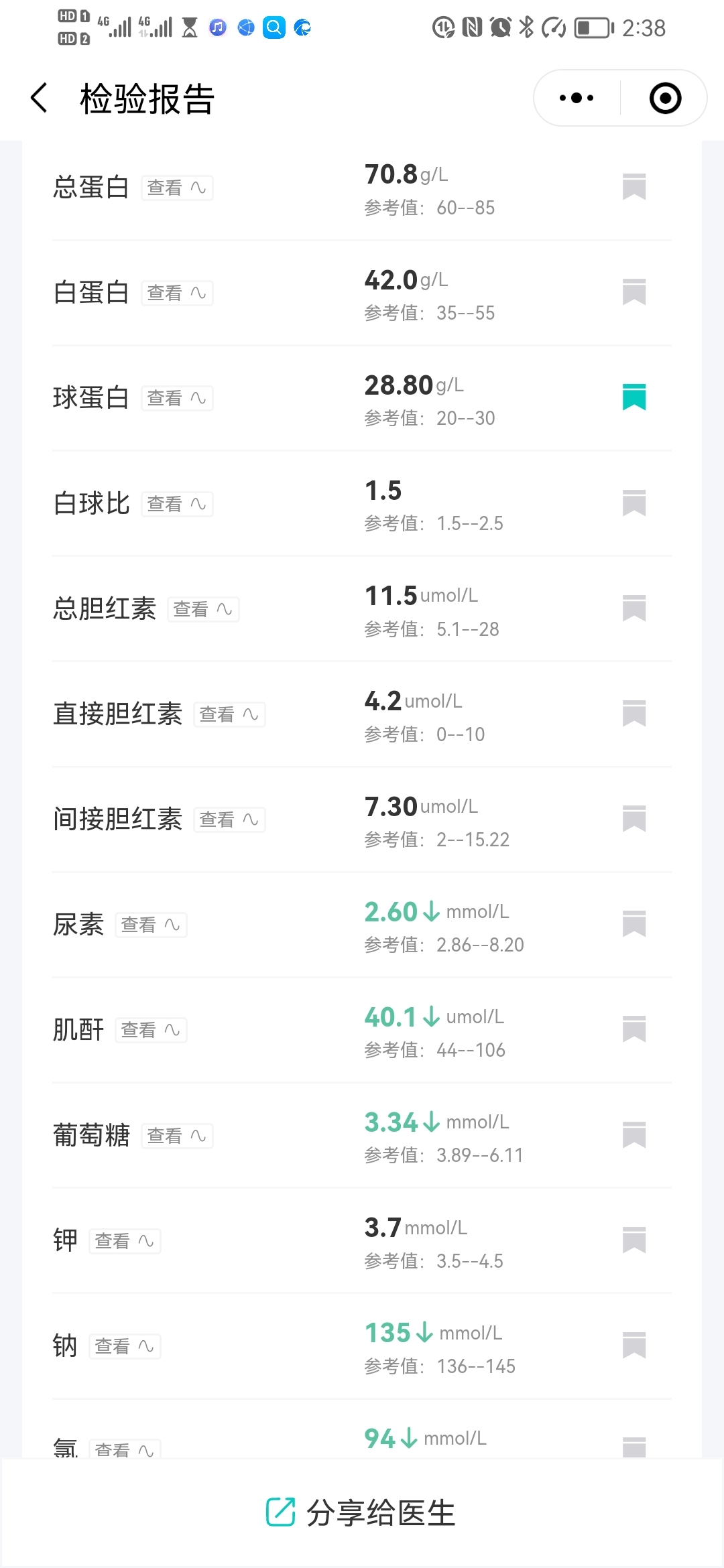View the 间接胆红素 trend via 查看
The image size is (724, 1568).
(x=229, y=820)
